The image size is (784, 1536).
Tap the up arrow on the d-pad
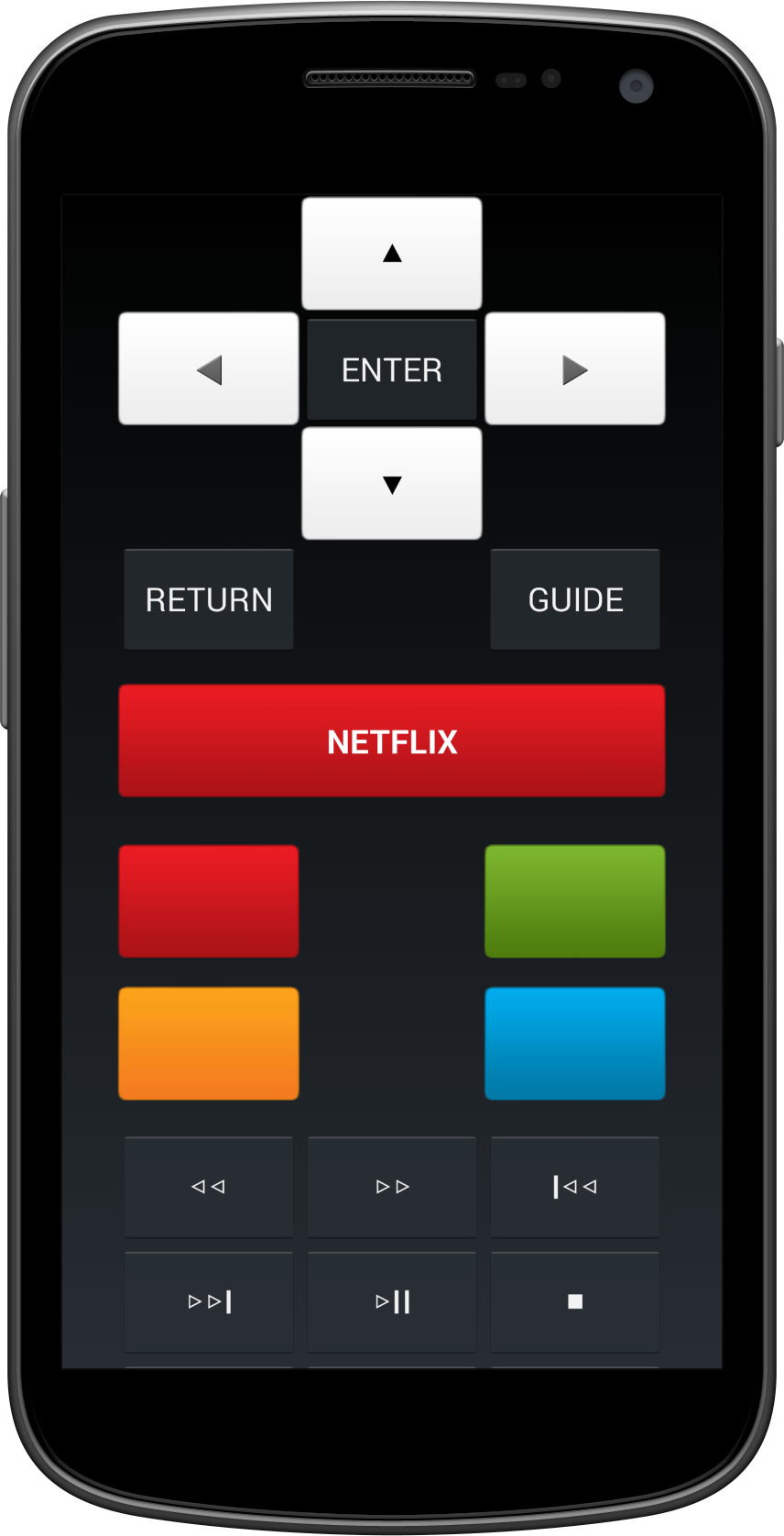click(x=392, y=254)
